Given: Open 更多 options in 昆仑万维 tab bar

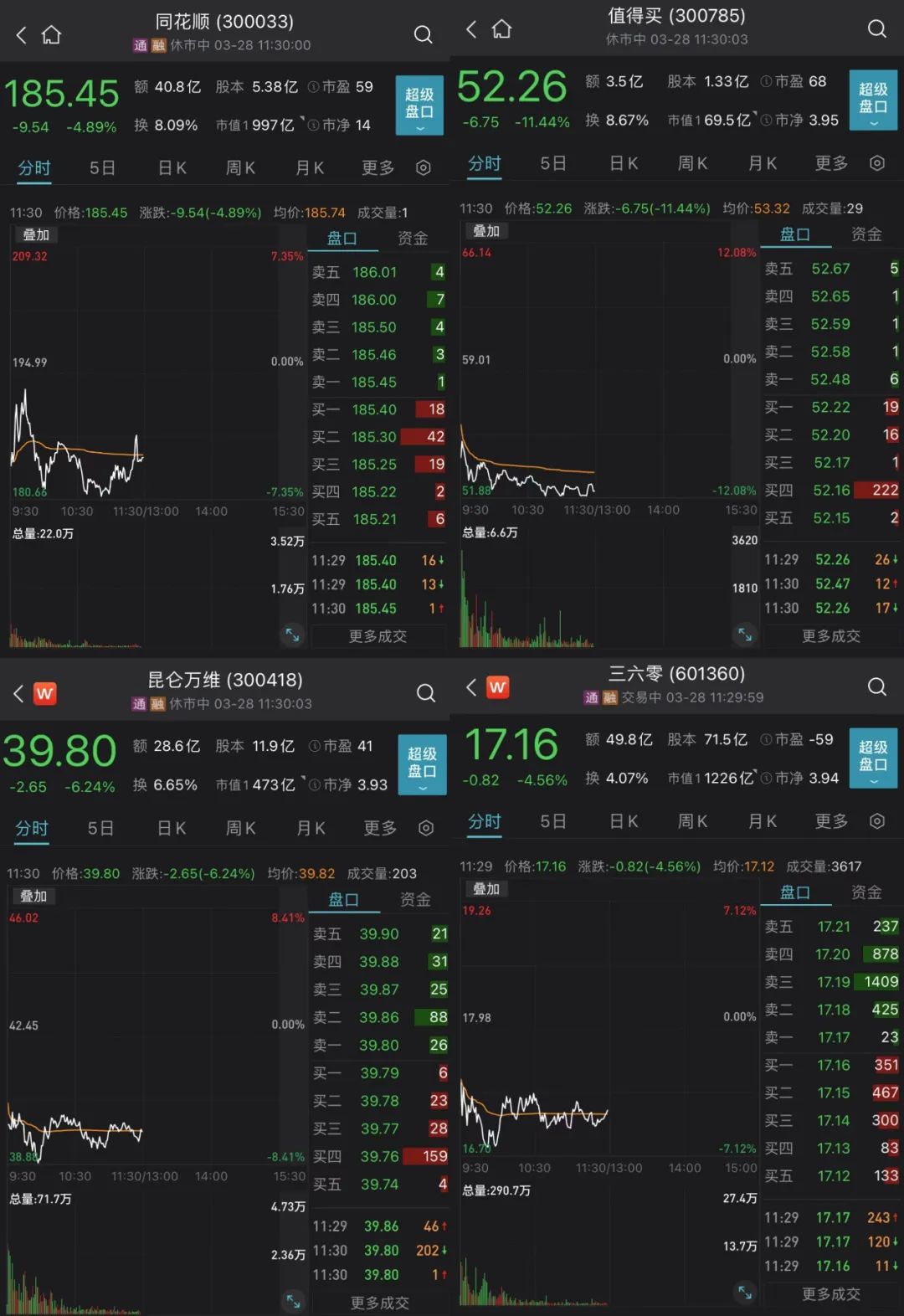Looking at the screenshot, I should pyautogui.click(x=379, y=828).
